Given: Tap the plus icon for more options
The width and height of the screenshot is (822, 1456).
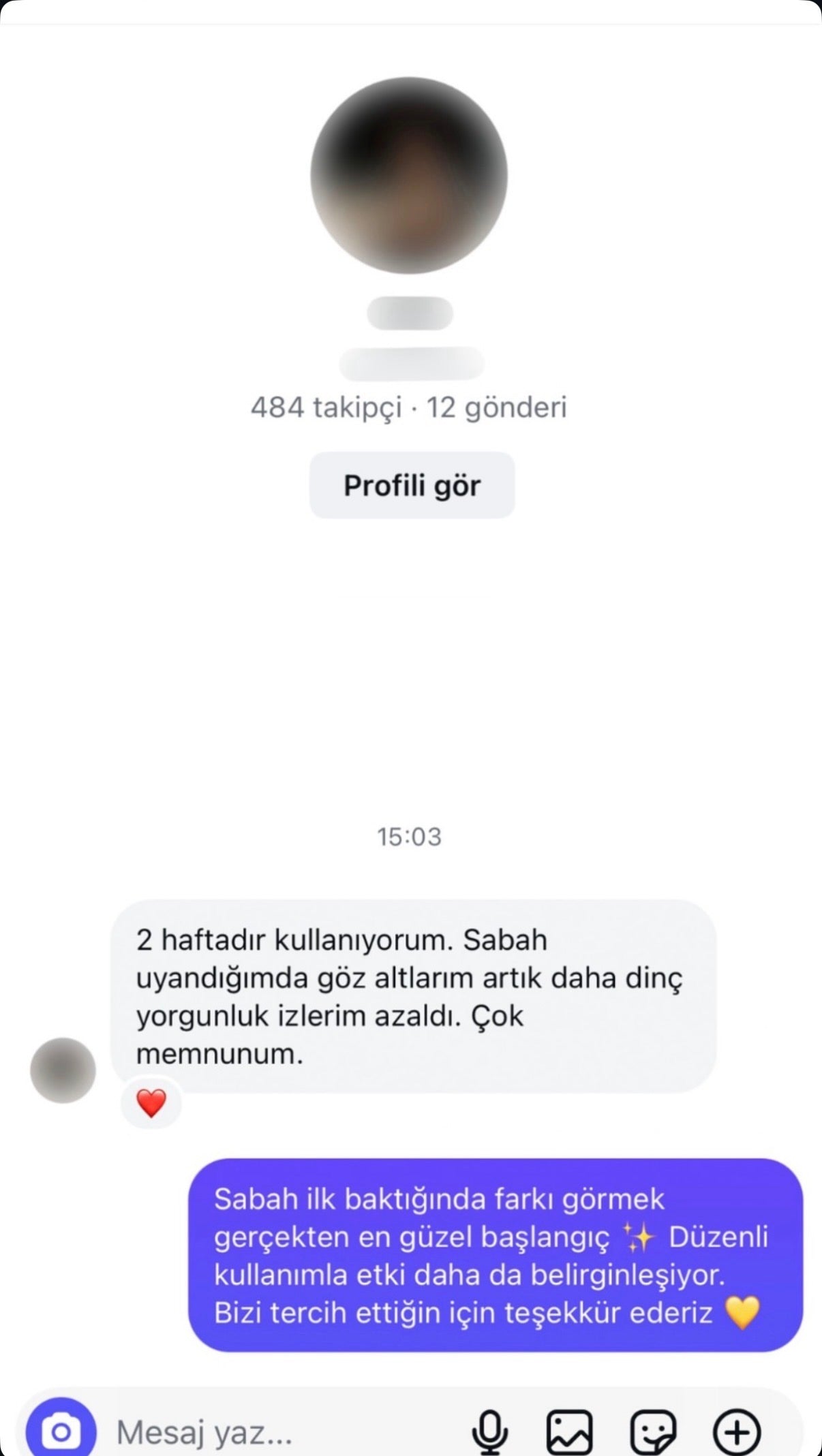Looking at the screenshot, I should tap(736, 1431).
